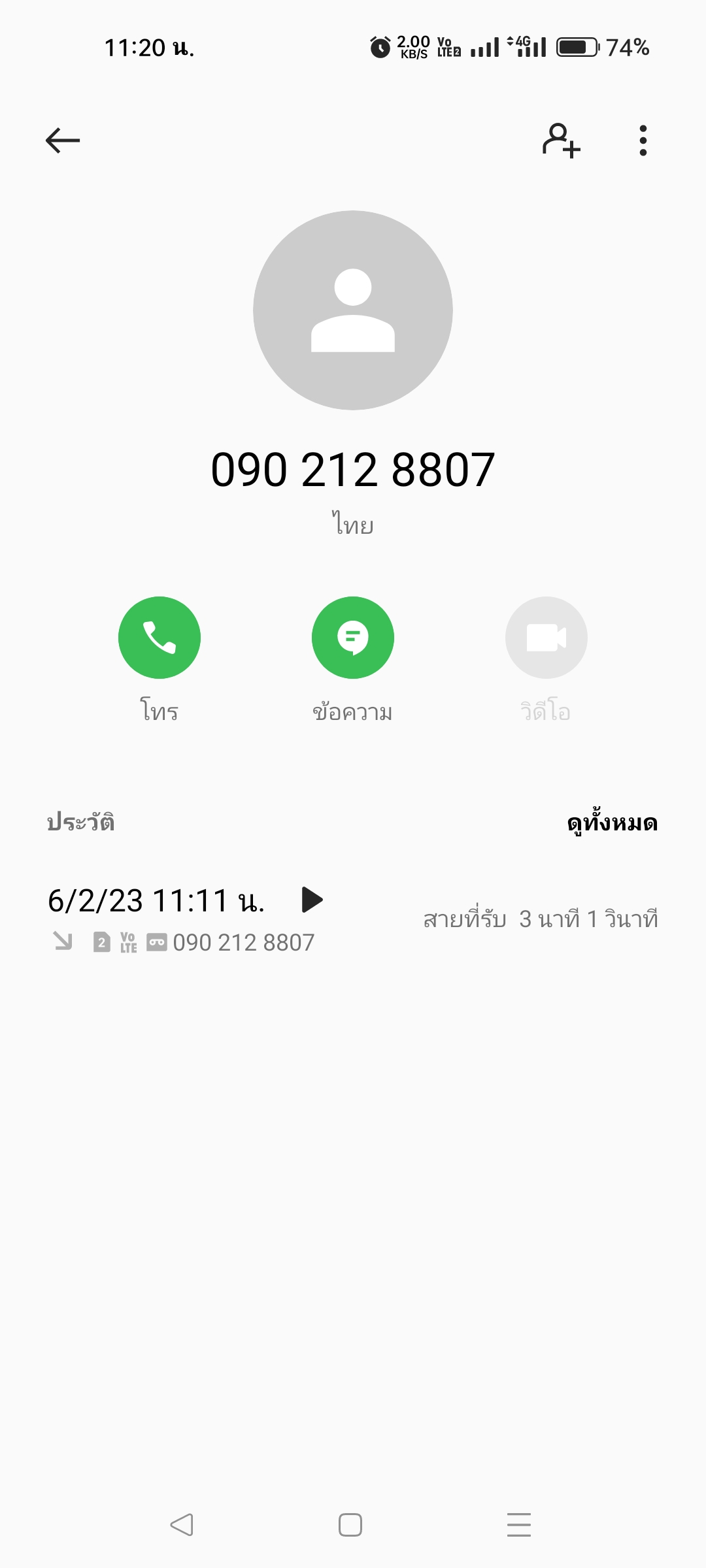Viewport: 706px width, 1568px height.
Task: Call 090 212 8807 with โทร button
Action: pyautogui.click(x=160, y=638)
